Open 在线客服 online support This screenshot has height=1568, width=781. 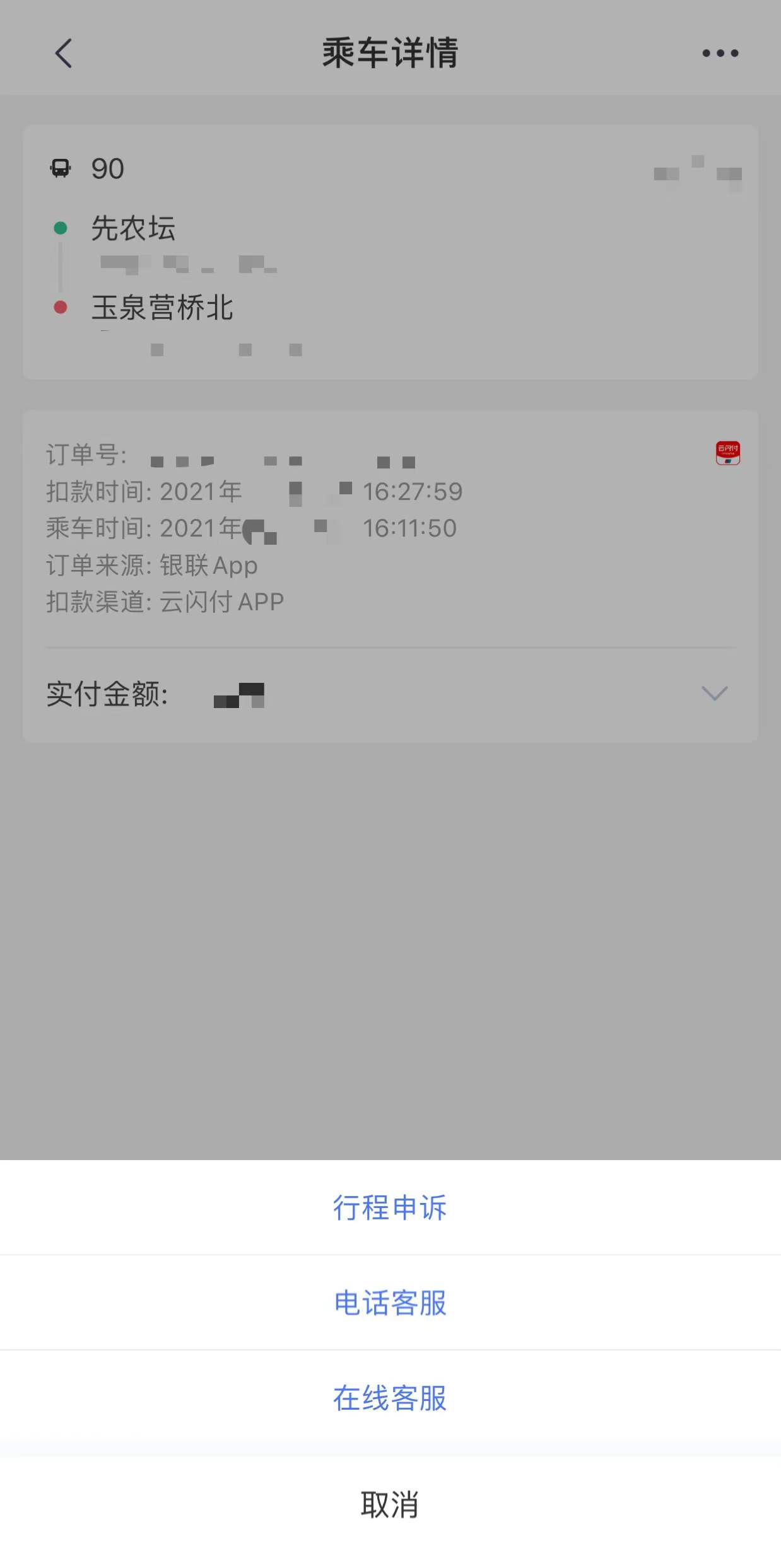pyautogui.click(x=390, y=1397)
